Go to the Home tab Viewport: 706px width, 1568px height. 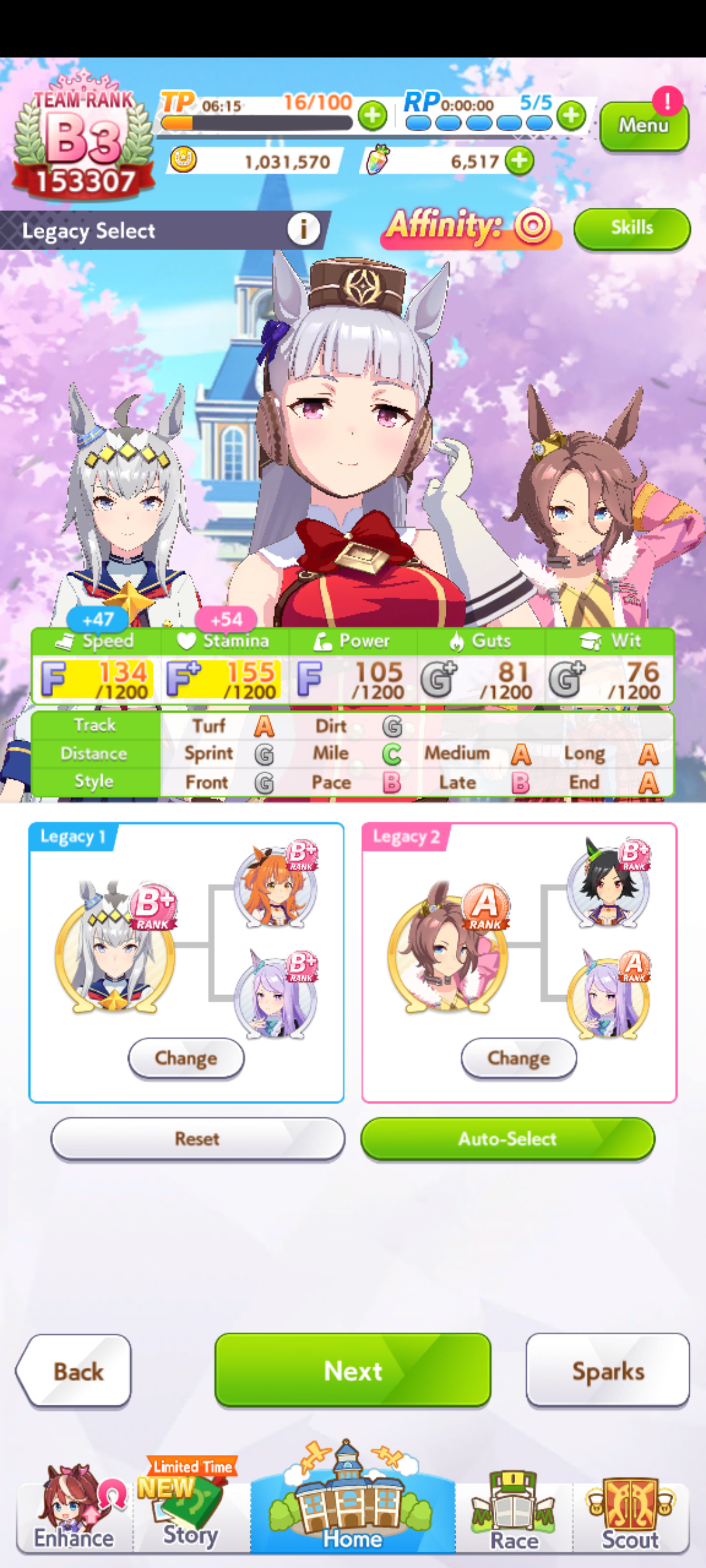coord(353,1516)
